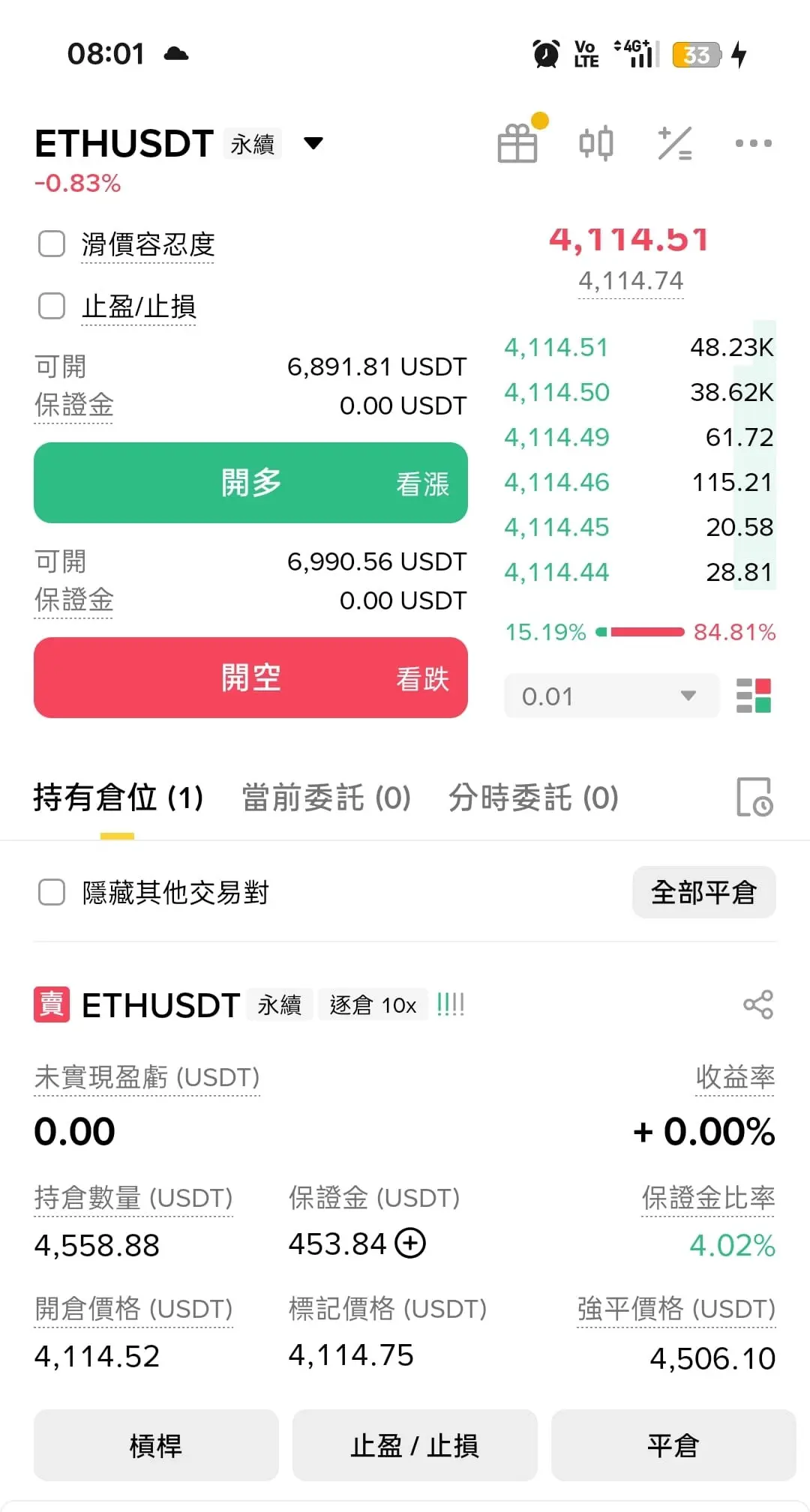
Task: Share the ETHUSDT position
Action: point(757,1005)
